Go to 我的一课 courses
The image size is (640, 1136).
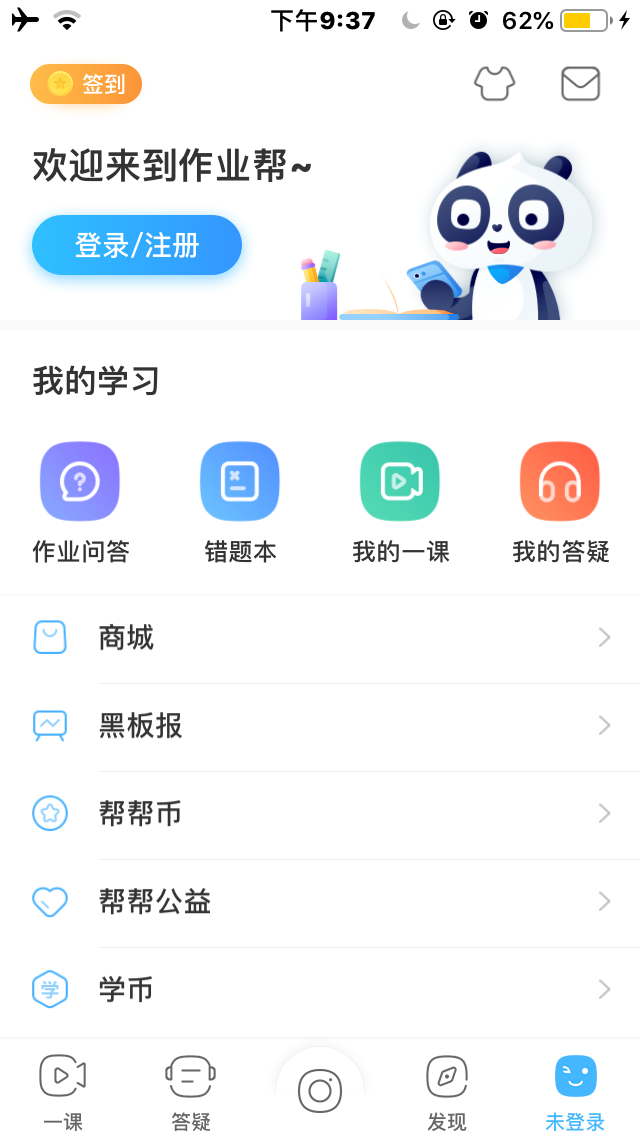[x=400, y=502]
